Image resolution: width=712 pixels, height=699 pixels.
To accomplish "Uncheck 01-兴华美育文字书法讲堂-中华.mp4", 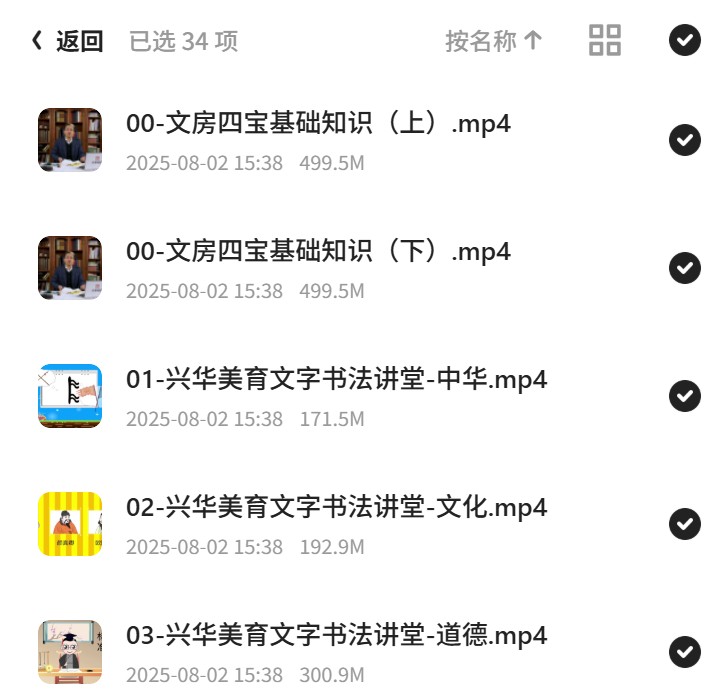I will (x=685, y=396).
